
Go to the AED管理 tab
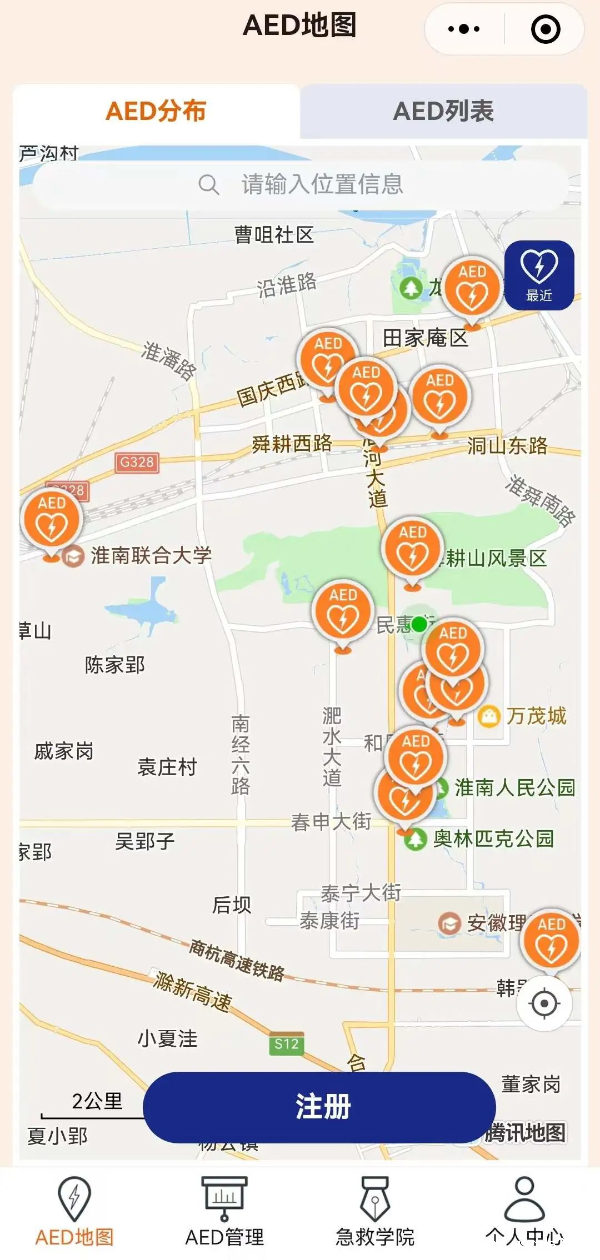[x=224, y=1210]
